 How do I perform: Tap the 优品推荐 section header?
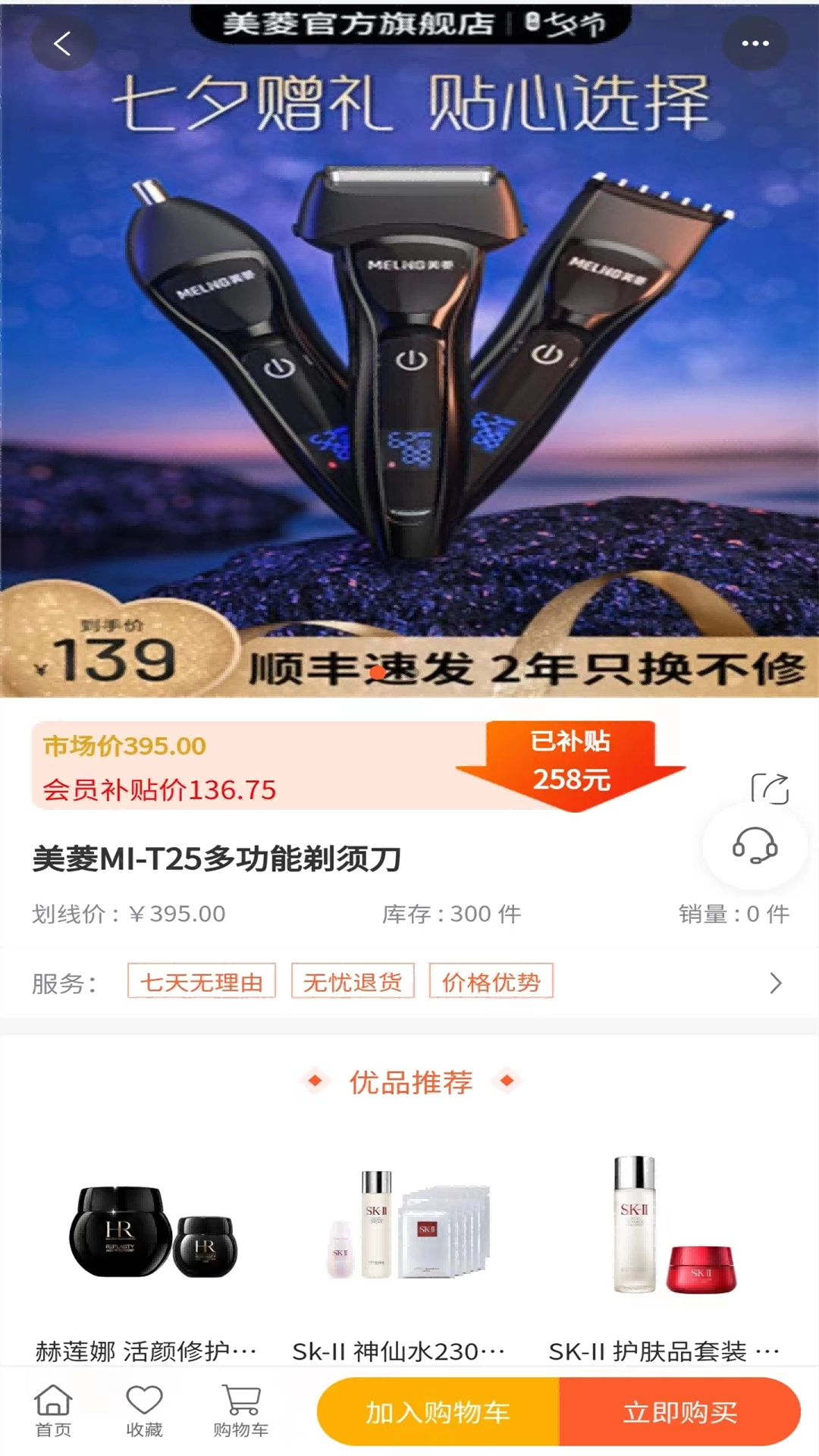[409, 1083]
